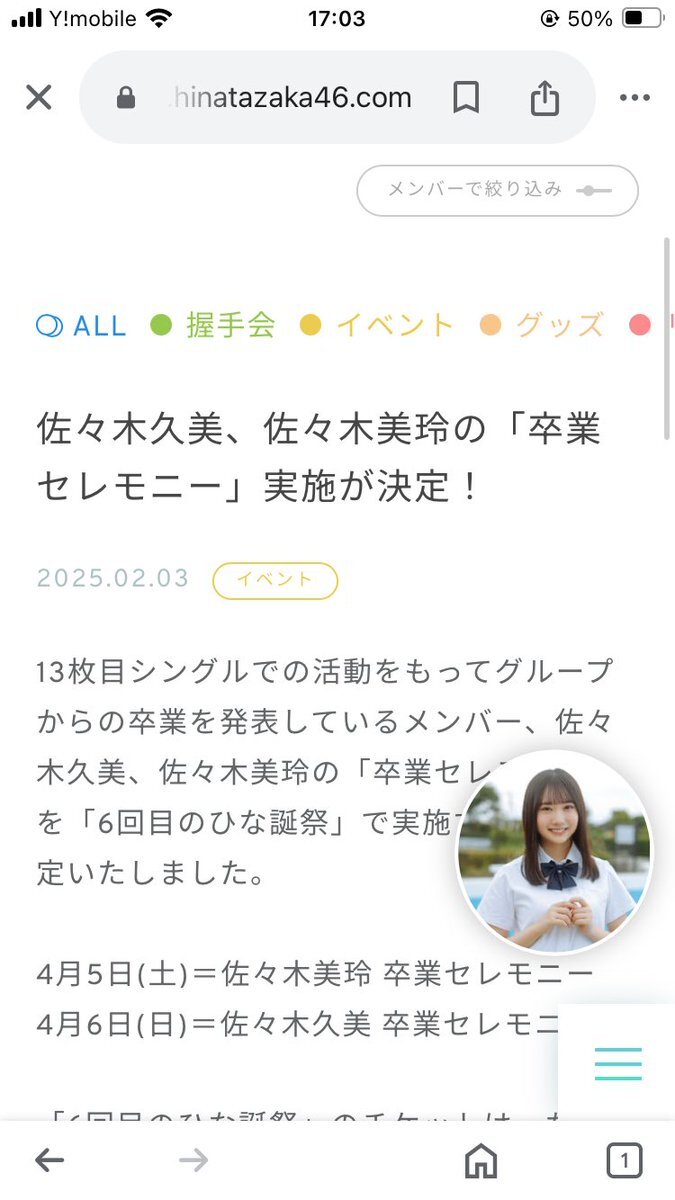Viewport: 675px width, 1200px height.
Task: Filter by イベント category
Action: (x=377, y=325)
